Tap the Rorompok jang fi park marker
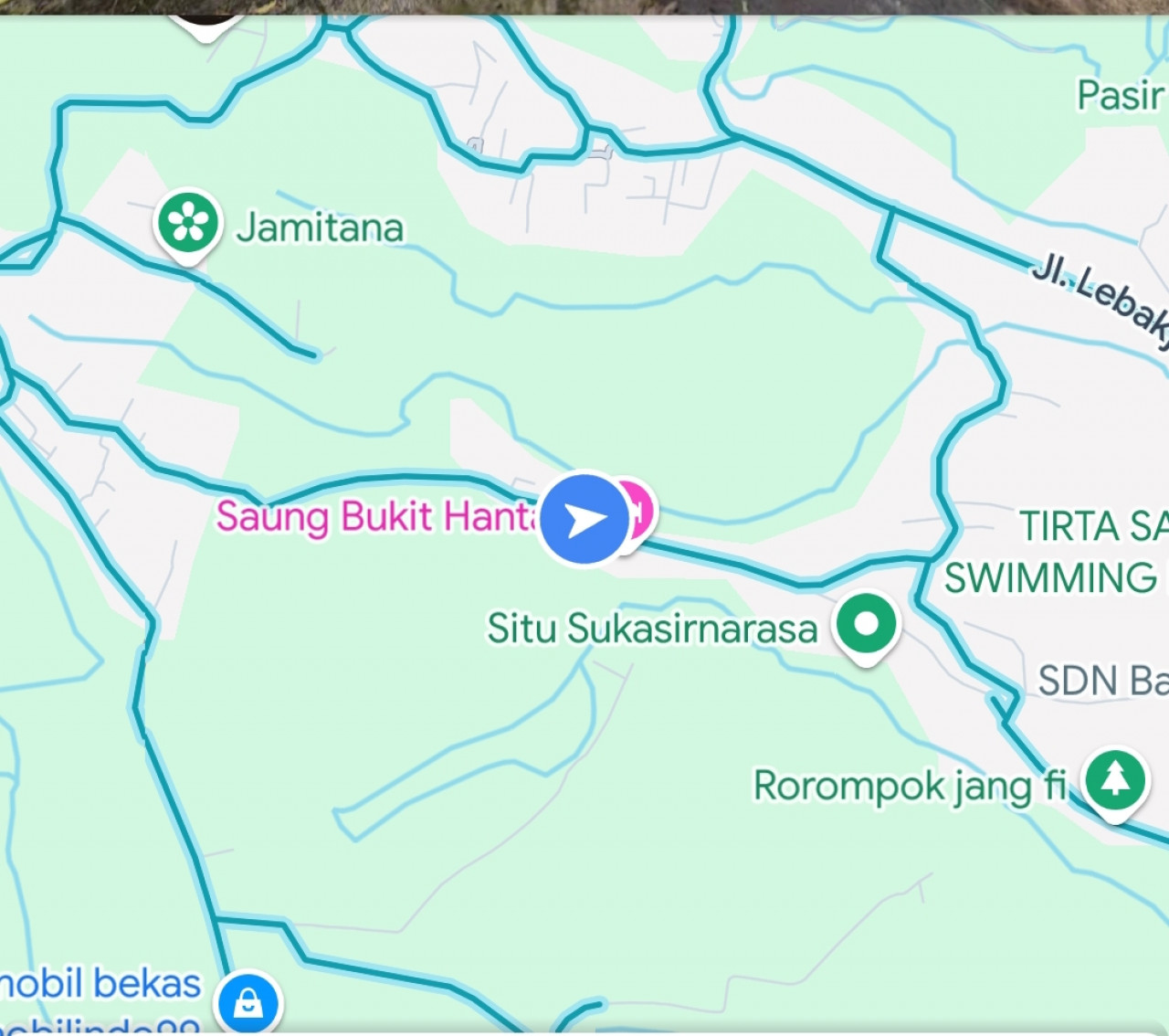This screenshot has height=1036, width=1169. click(1114, 780)
